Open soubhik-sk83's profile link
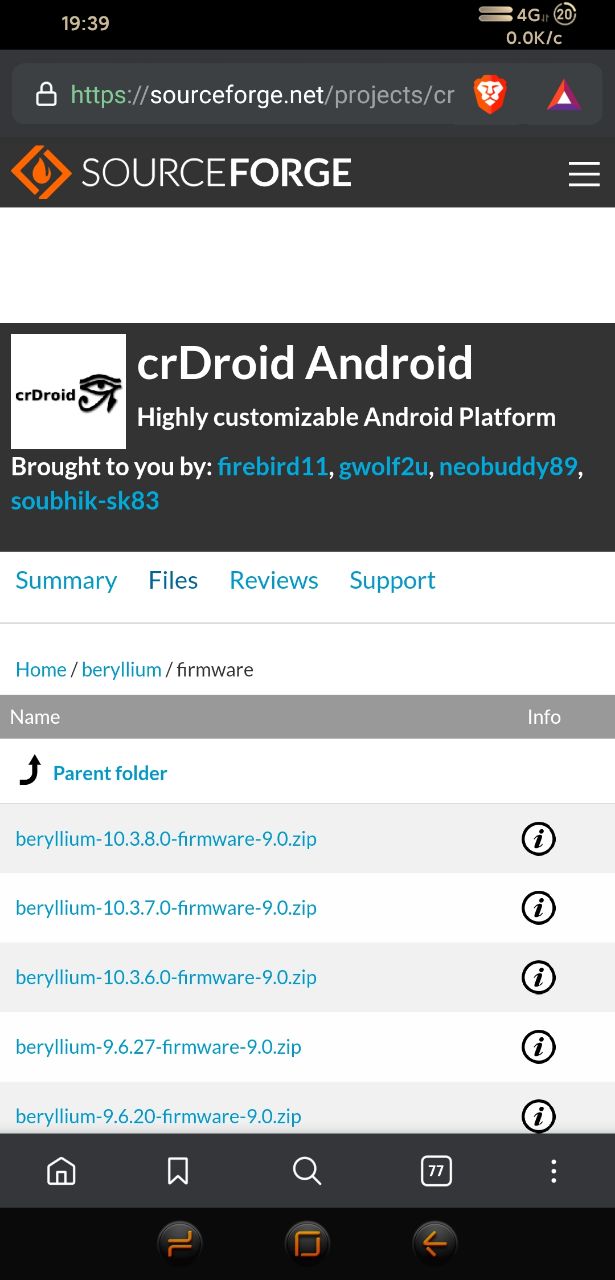Image resolution: width=615 pixels, height=1280 pixels. [x=85, y=500]
